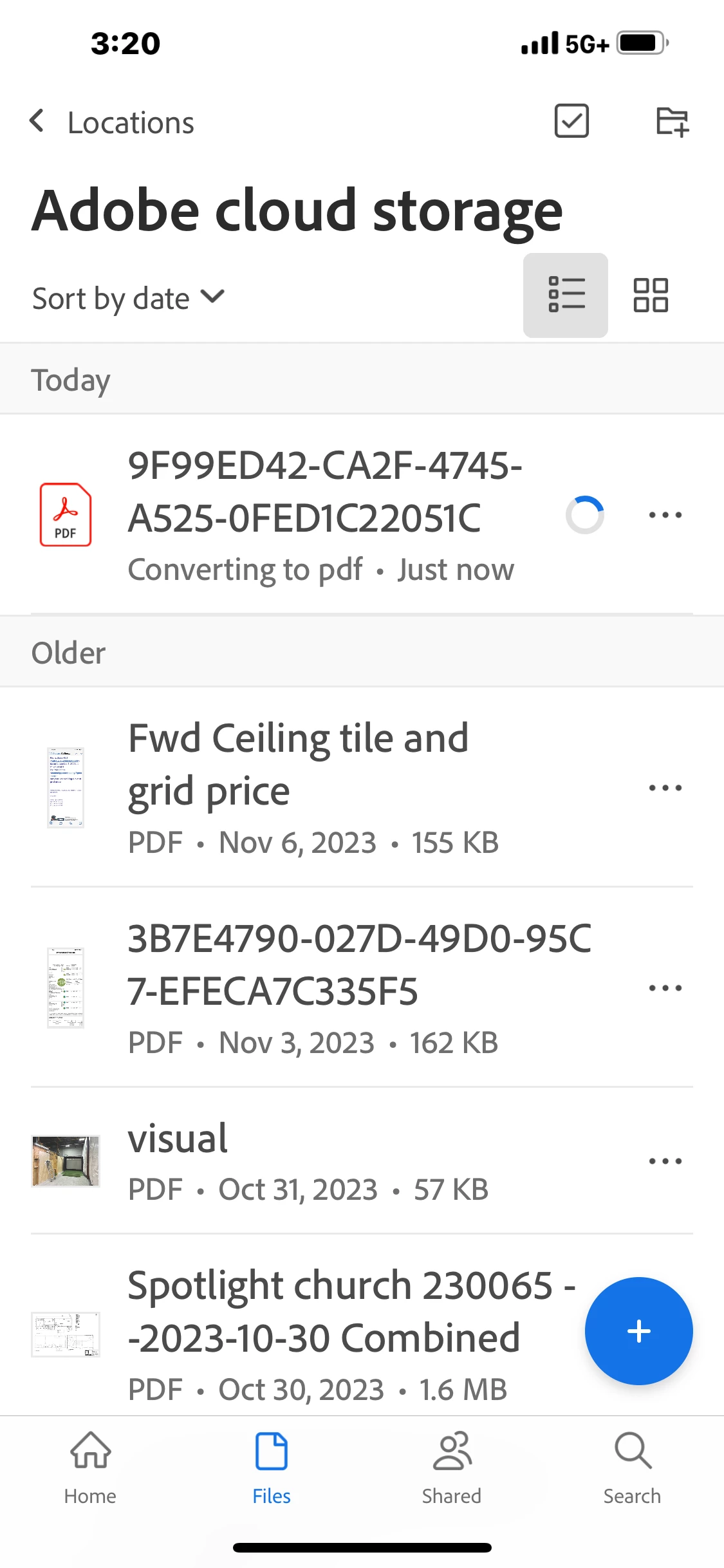This screenshot has height=1568, width=724.
Task: Go back to Locations
Action: click(x=111, y=122)
